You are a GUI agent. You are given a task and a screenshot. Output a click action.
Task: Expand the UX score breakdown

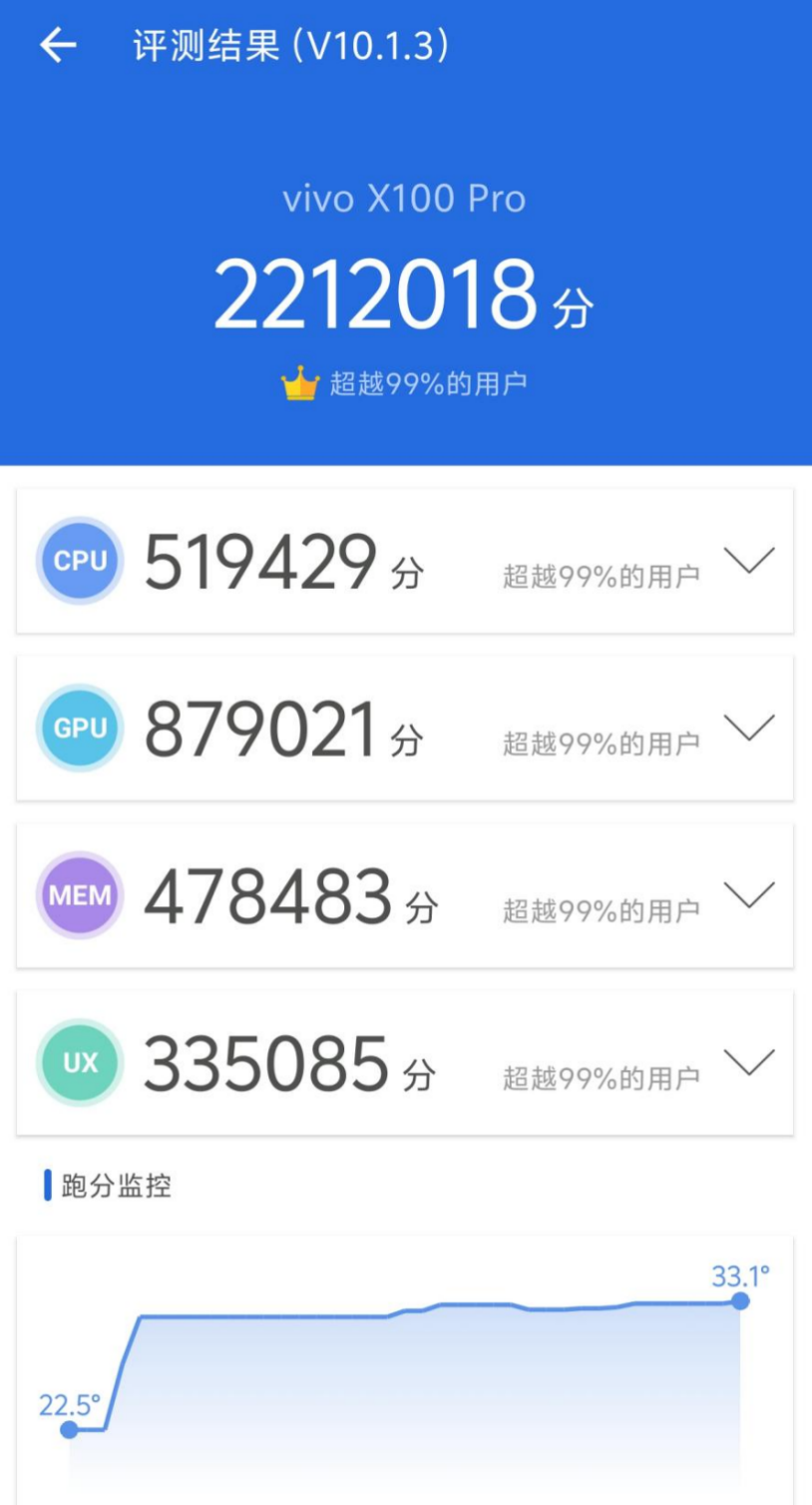[748, 1062]
